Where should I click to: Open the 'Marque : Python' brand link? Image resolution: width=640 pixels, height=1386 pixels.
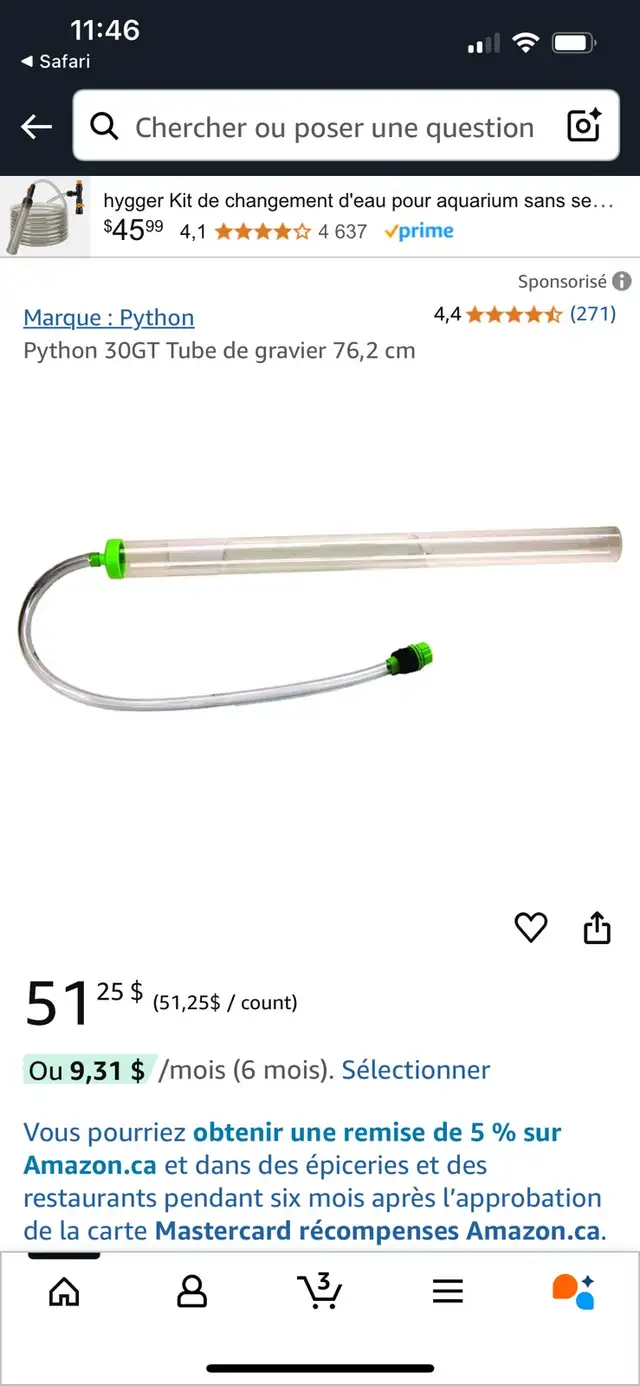click(x=109, y=318)
